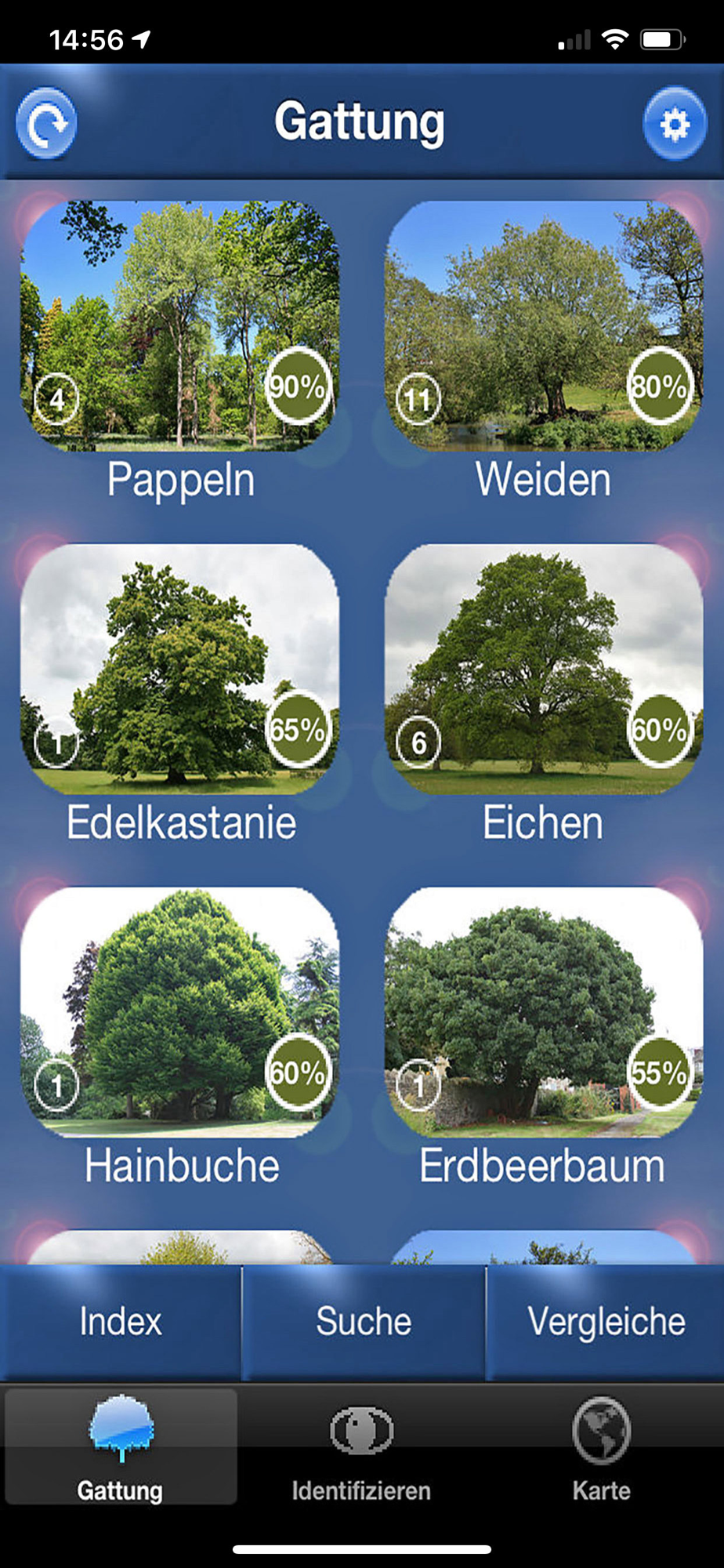Open the Index list

point(121,1322)
